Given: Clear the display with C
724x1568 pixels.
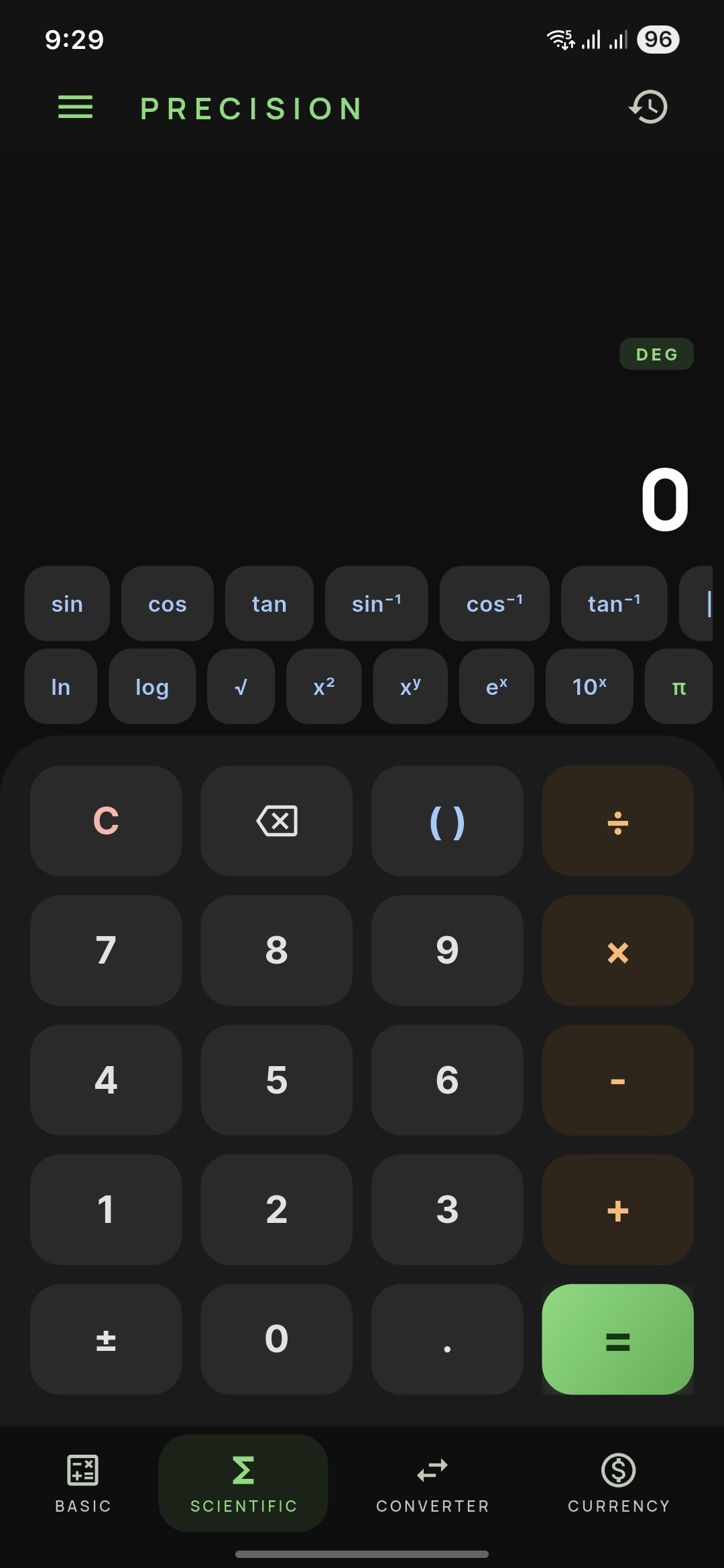Looking at the screenshot, I should tap(106, 821).
